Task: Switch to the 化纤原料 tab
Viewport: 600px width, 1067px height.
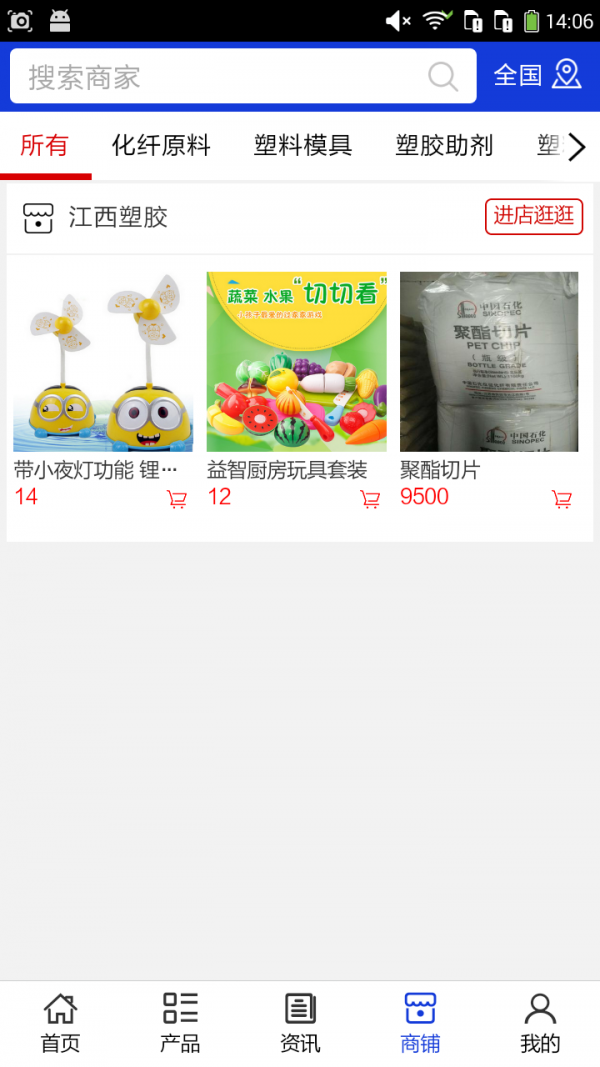Action: (161, 146)
